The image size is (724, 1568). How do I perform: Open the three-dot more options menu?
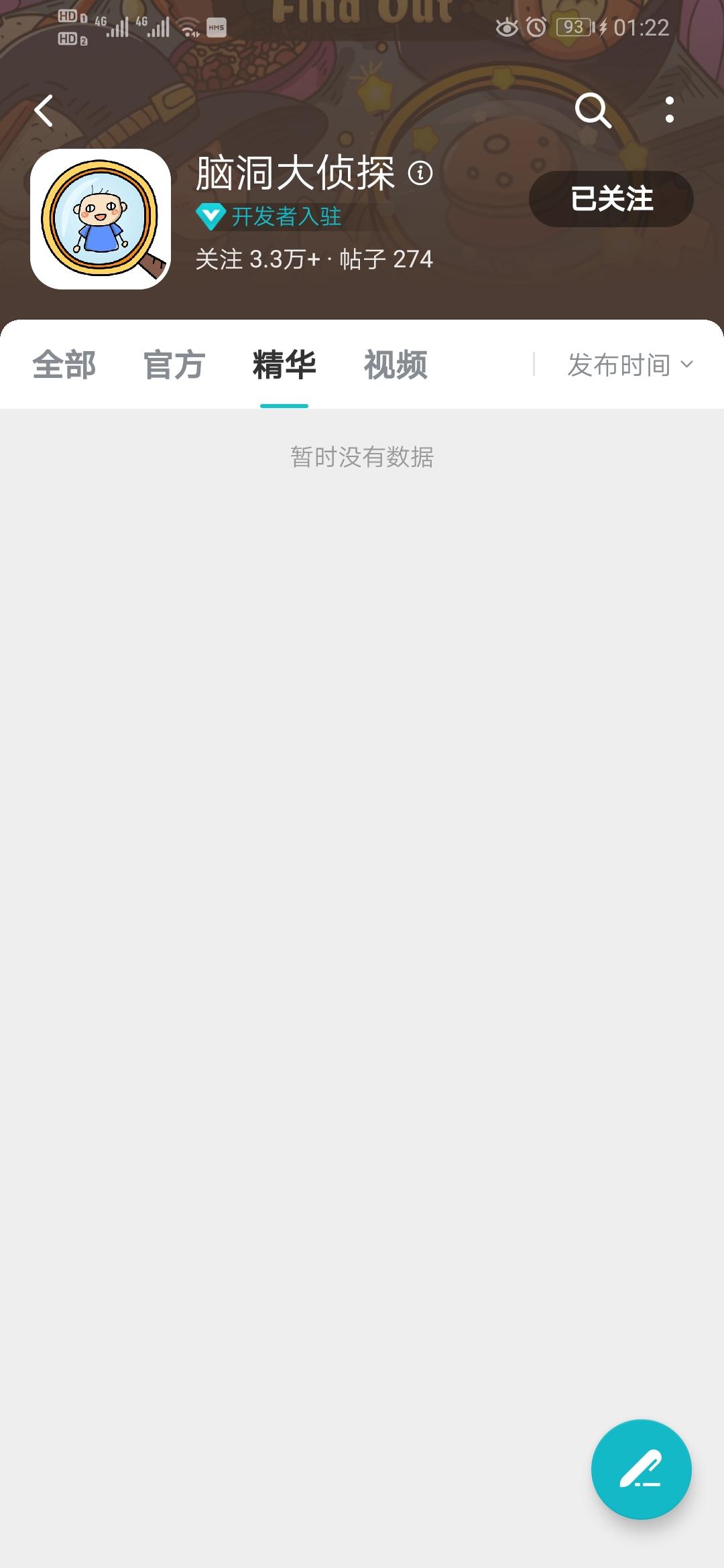pyautogui.click(x=670, y=112)
